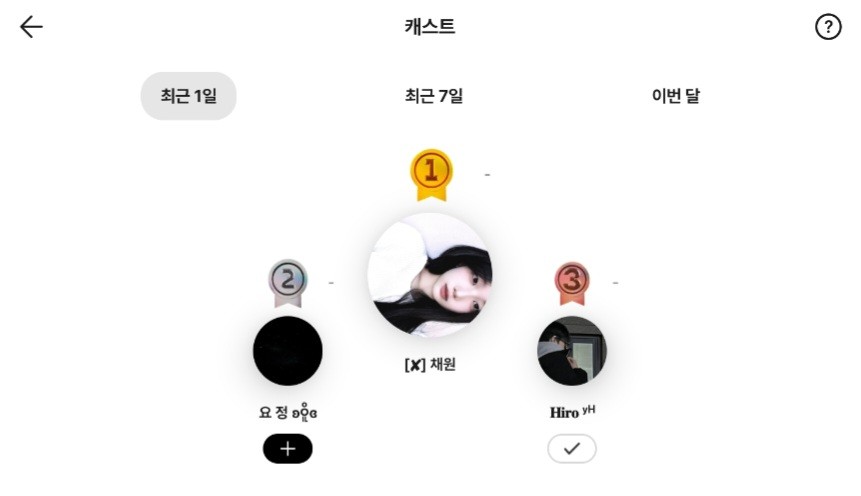Open second-place 요 정's profile picture
This screenshot has width=861, height=496.
click(288, 351)
